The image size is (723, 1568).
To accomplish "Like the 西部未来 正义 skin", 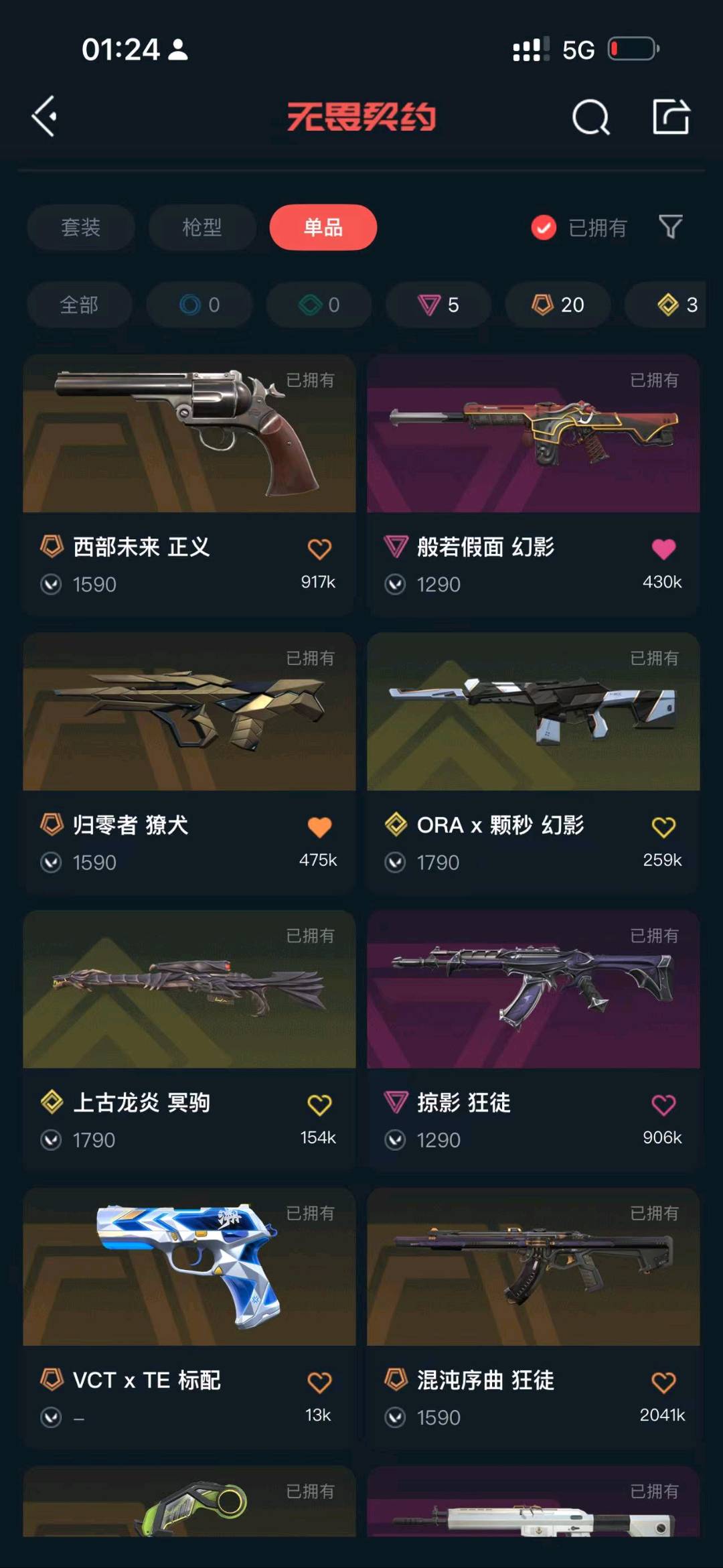I will (319, 549).
